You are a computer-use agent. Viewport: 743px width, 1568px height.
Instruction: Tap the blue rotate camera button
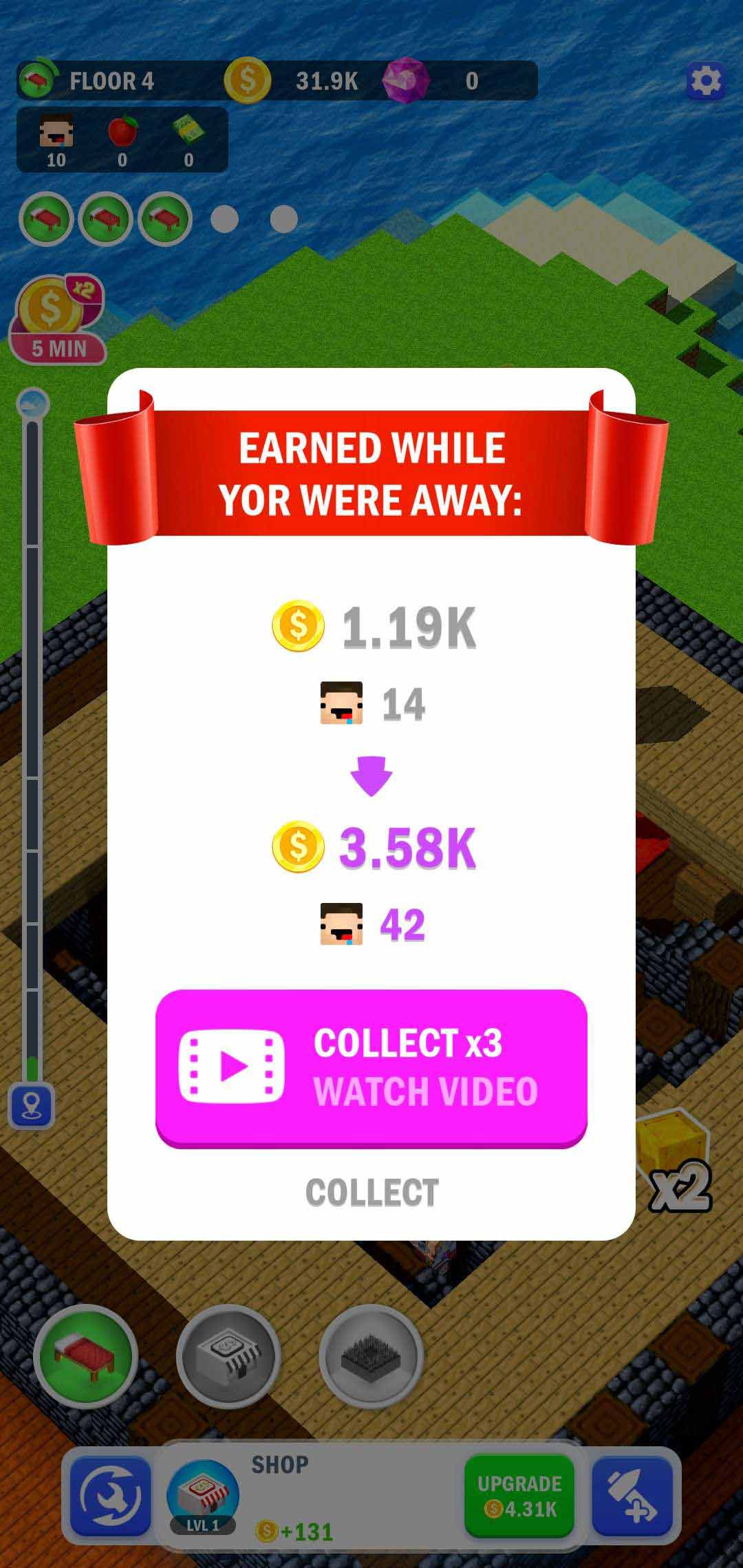[x=110, y=1496]
